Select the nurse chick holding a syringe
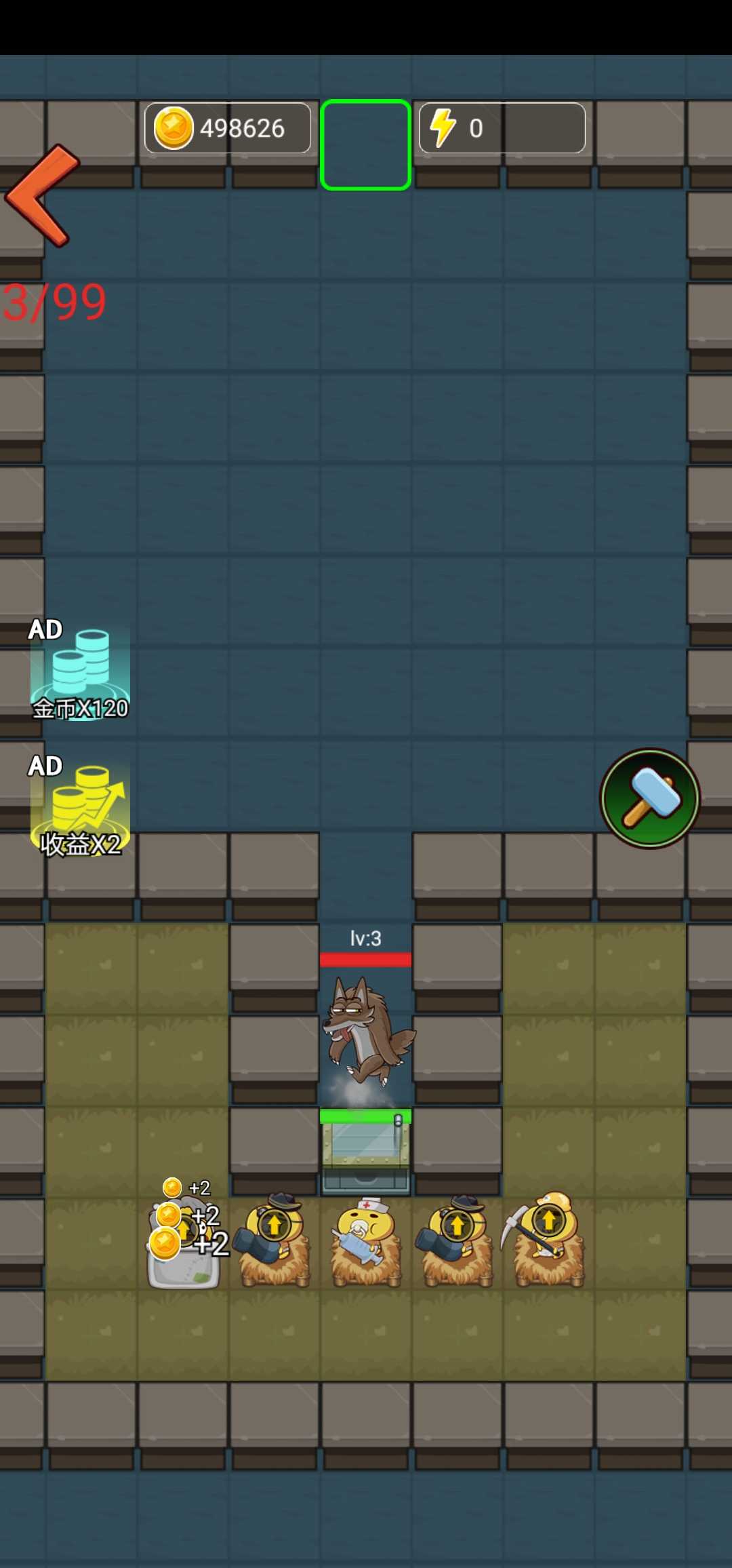Viewport: 732px width, 1568px height. (365, 1242)
